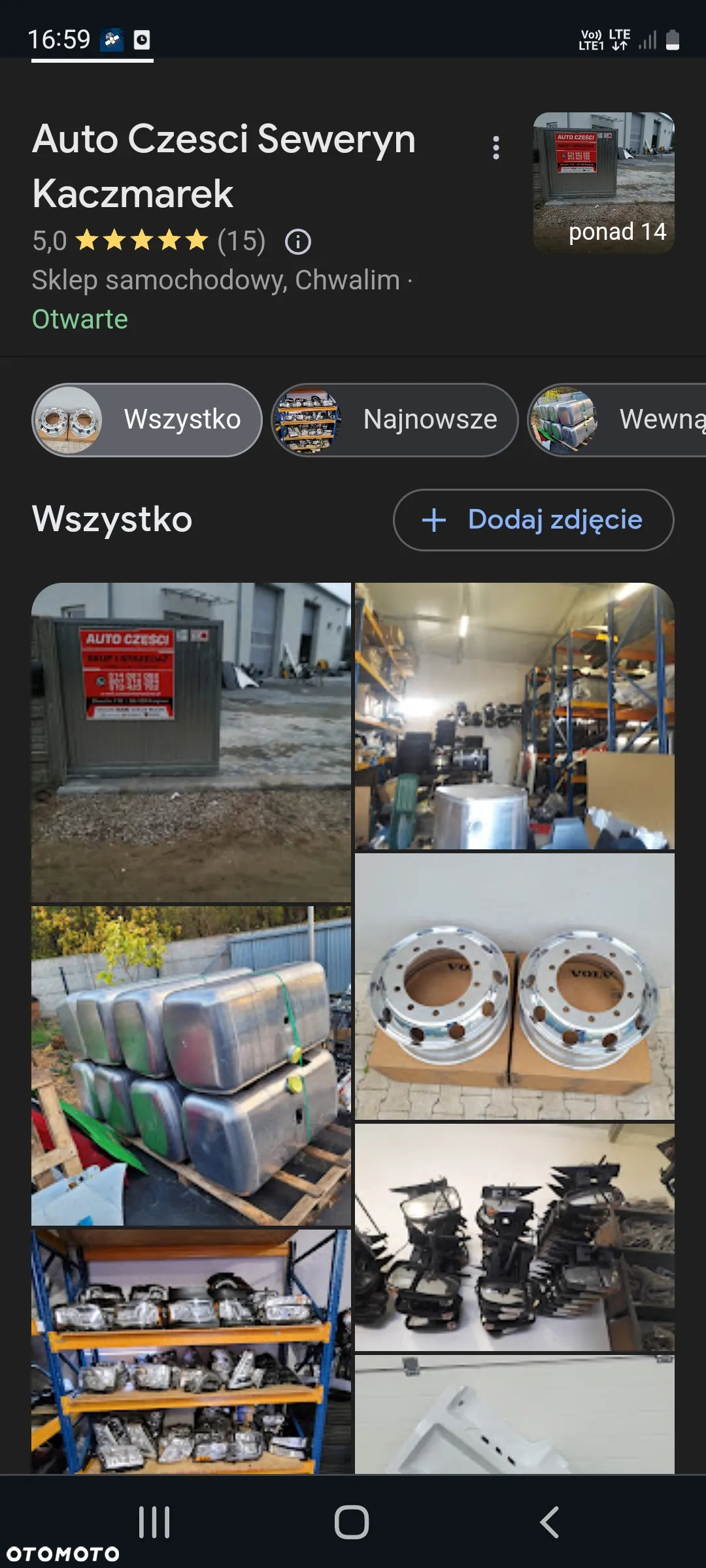Open the photo of the Auto Czesci sign

[191, 742]
